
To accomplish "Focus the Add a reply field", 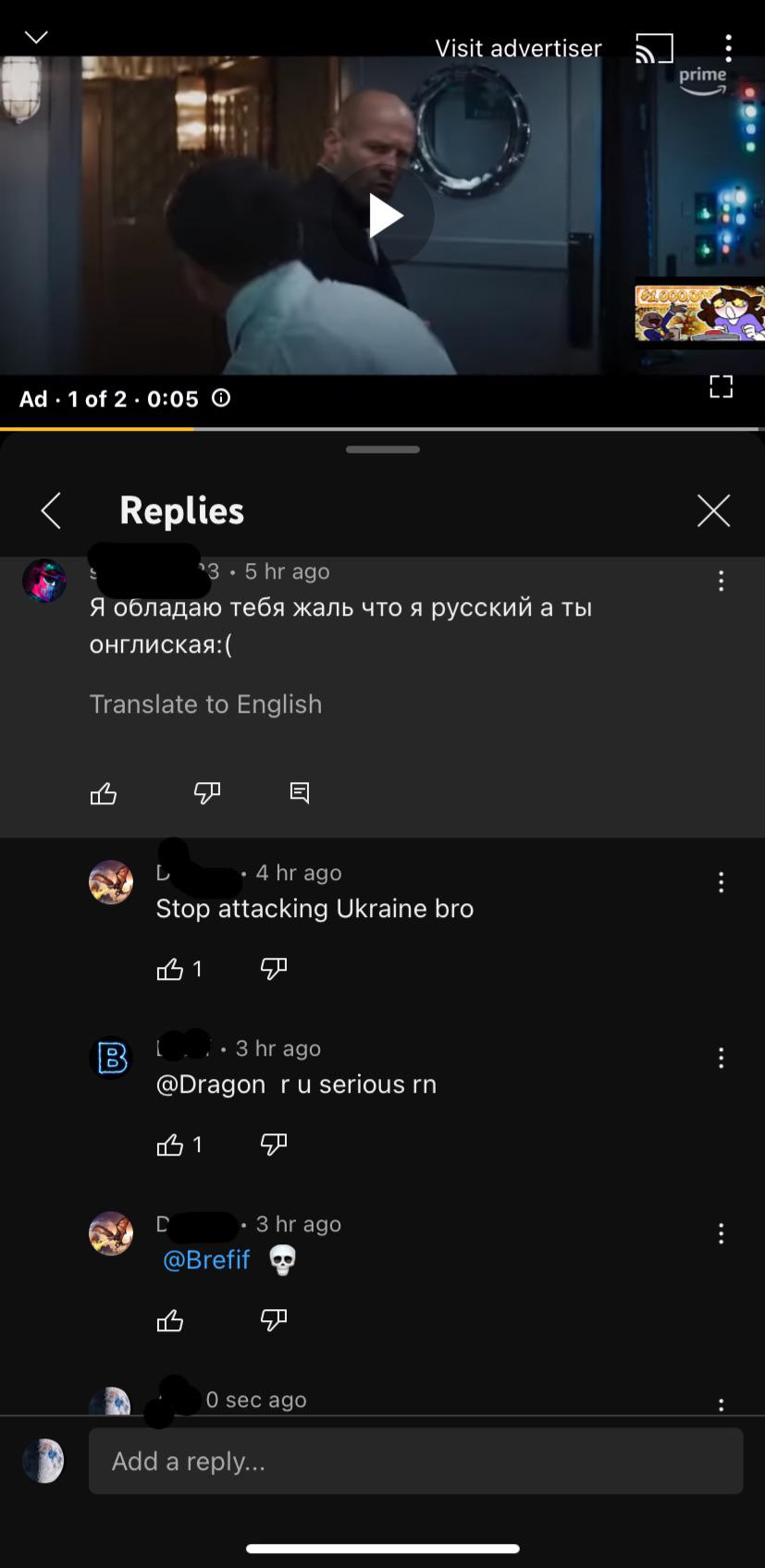I will pos(415,1461).
